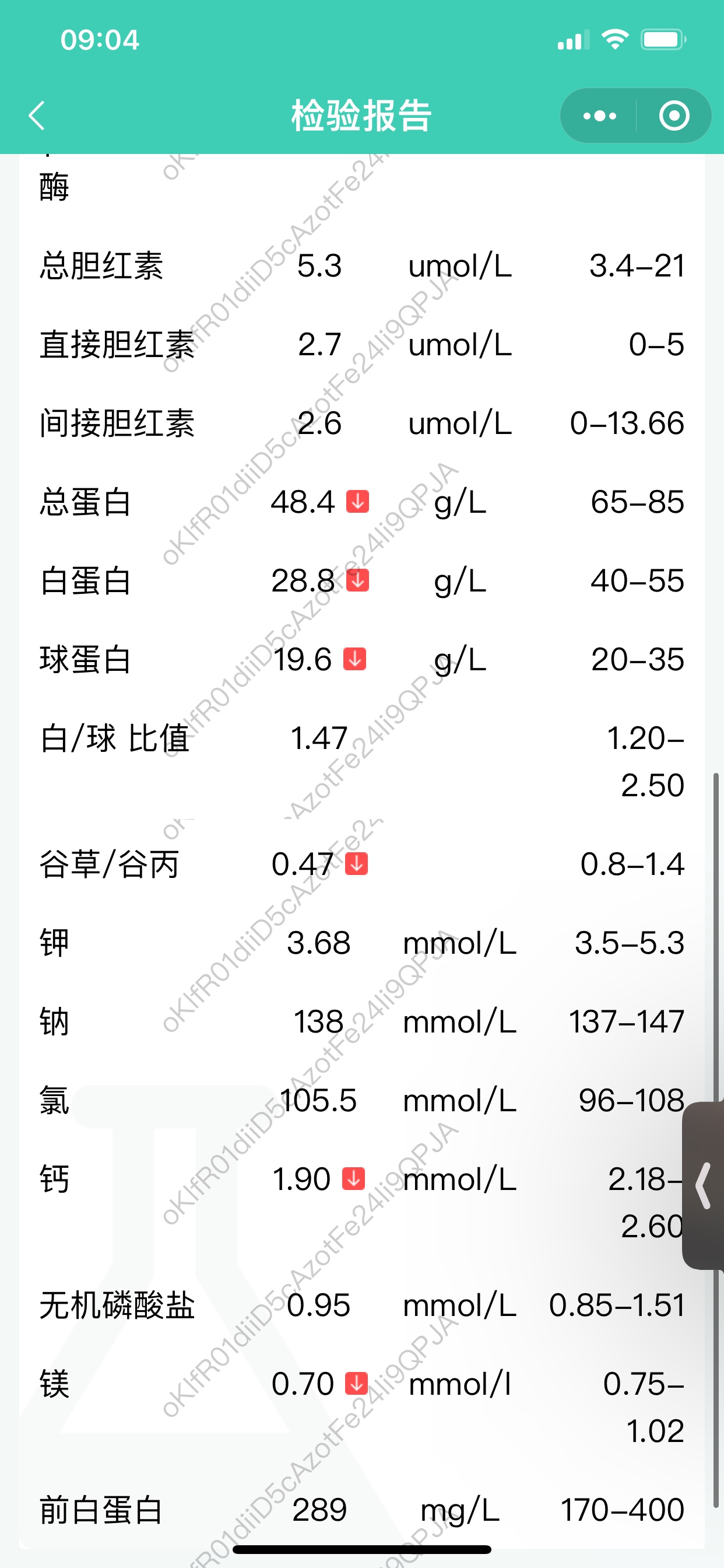
Task: Go back from the 检验报告 page
Action: (37, 116)
